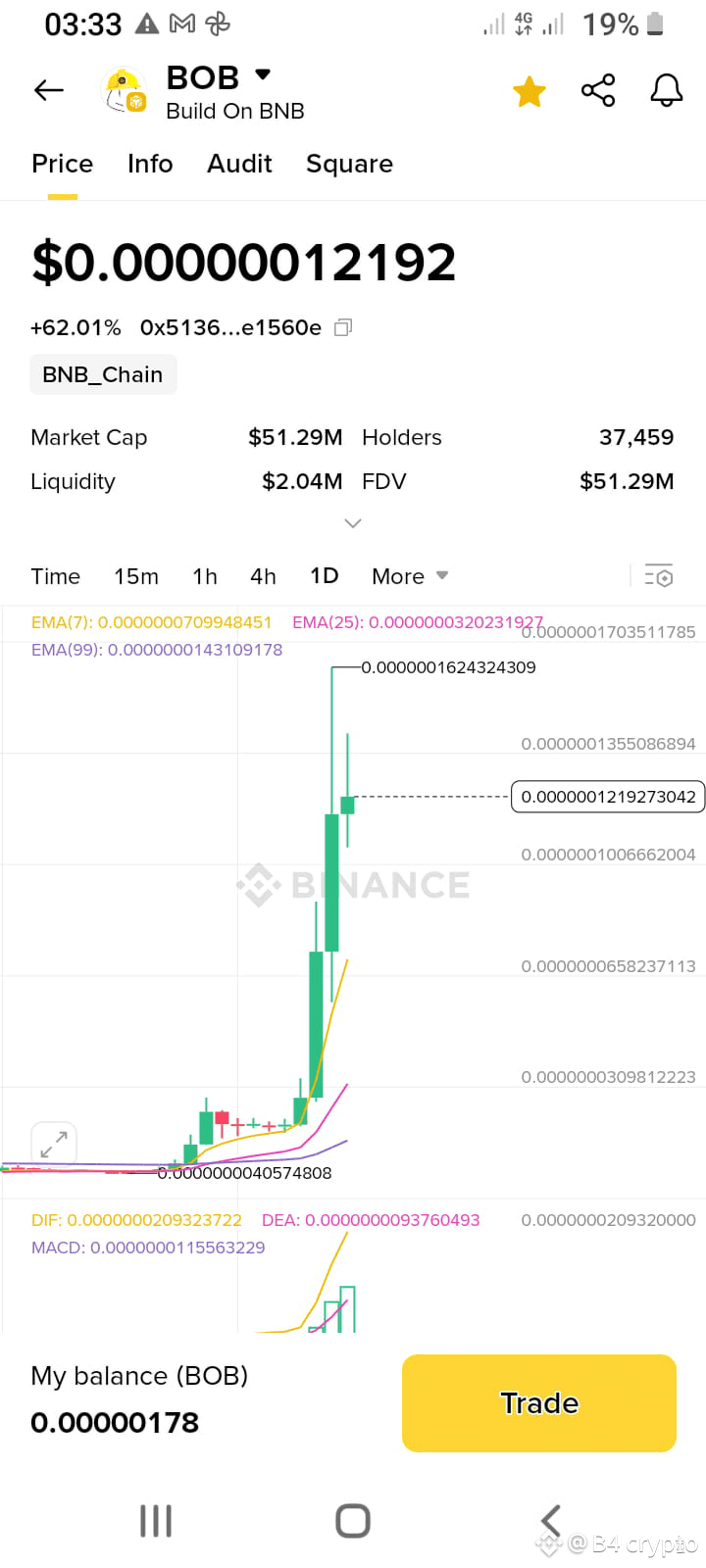Open the notification bell icon
This screenshot has height=1568, width=706.
(x=666, y=89)
